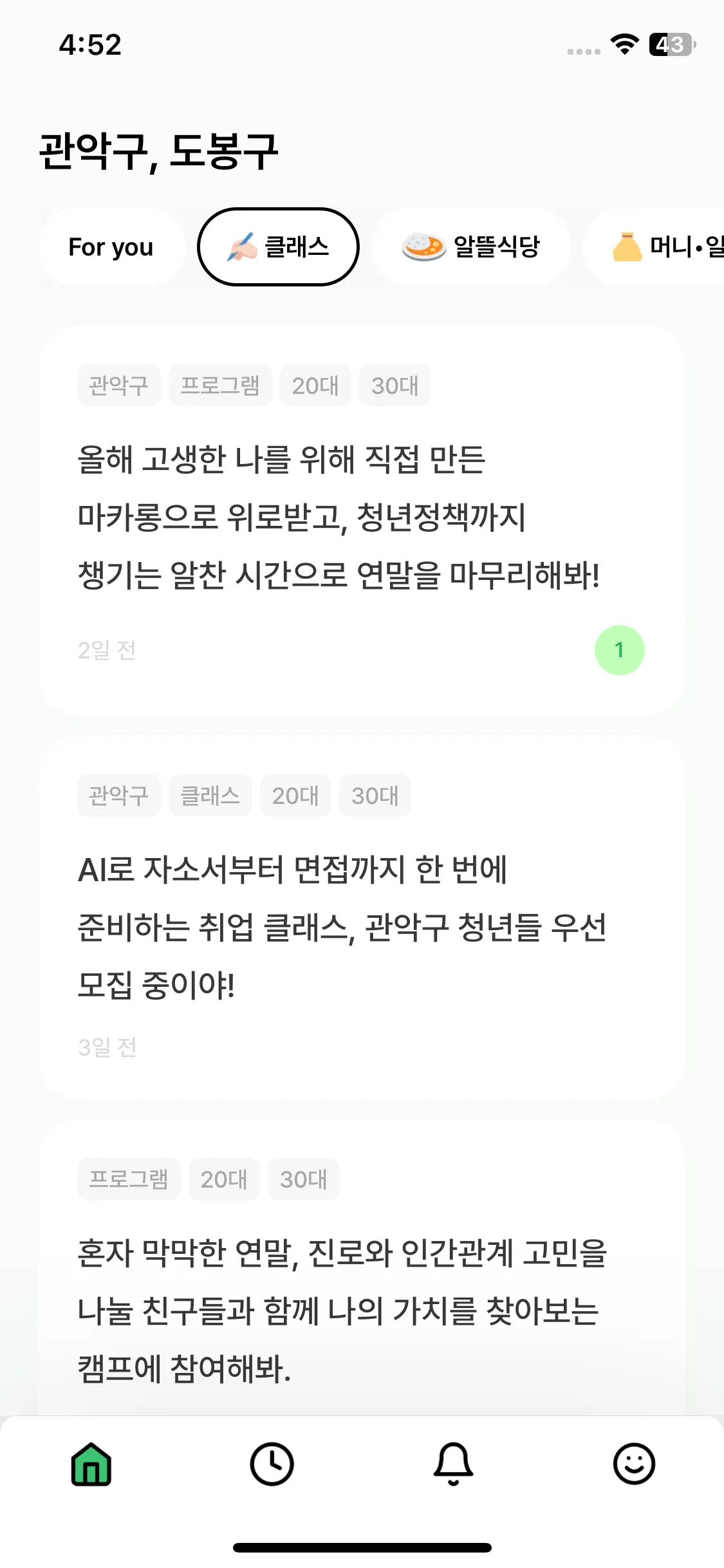
Task: Open the smiley profile tab
Action: (634, 1464)
